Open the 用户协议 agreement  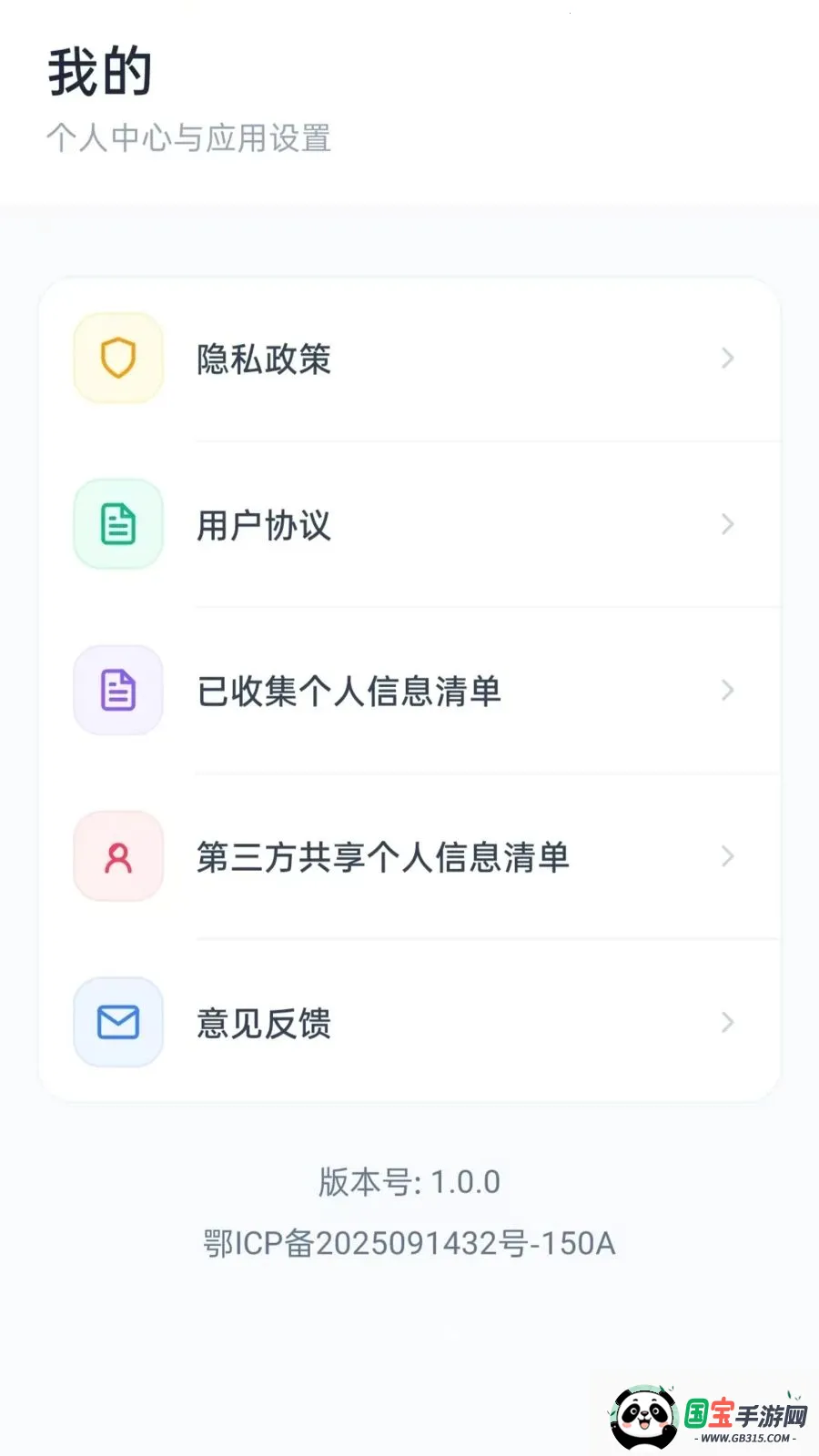tap(264, 524)
